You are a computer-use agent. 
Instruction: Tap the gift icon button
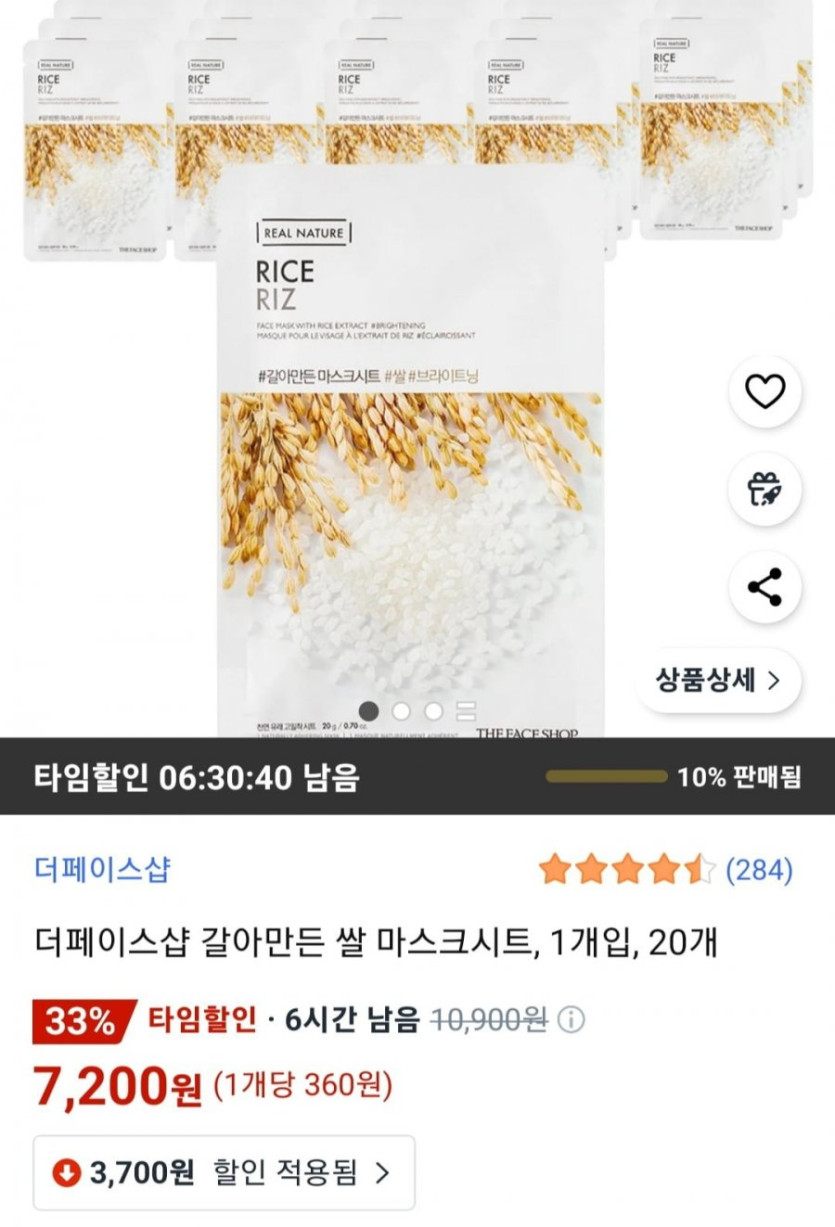pos(765,489)
